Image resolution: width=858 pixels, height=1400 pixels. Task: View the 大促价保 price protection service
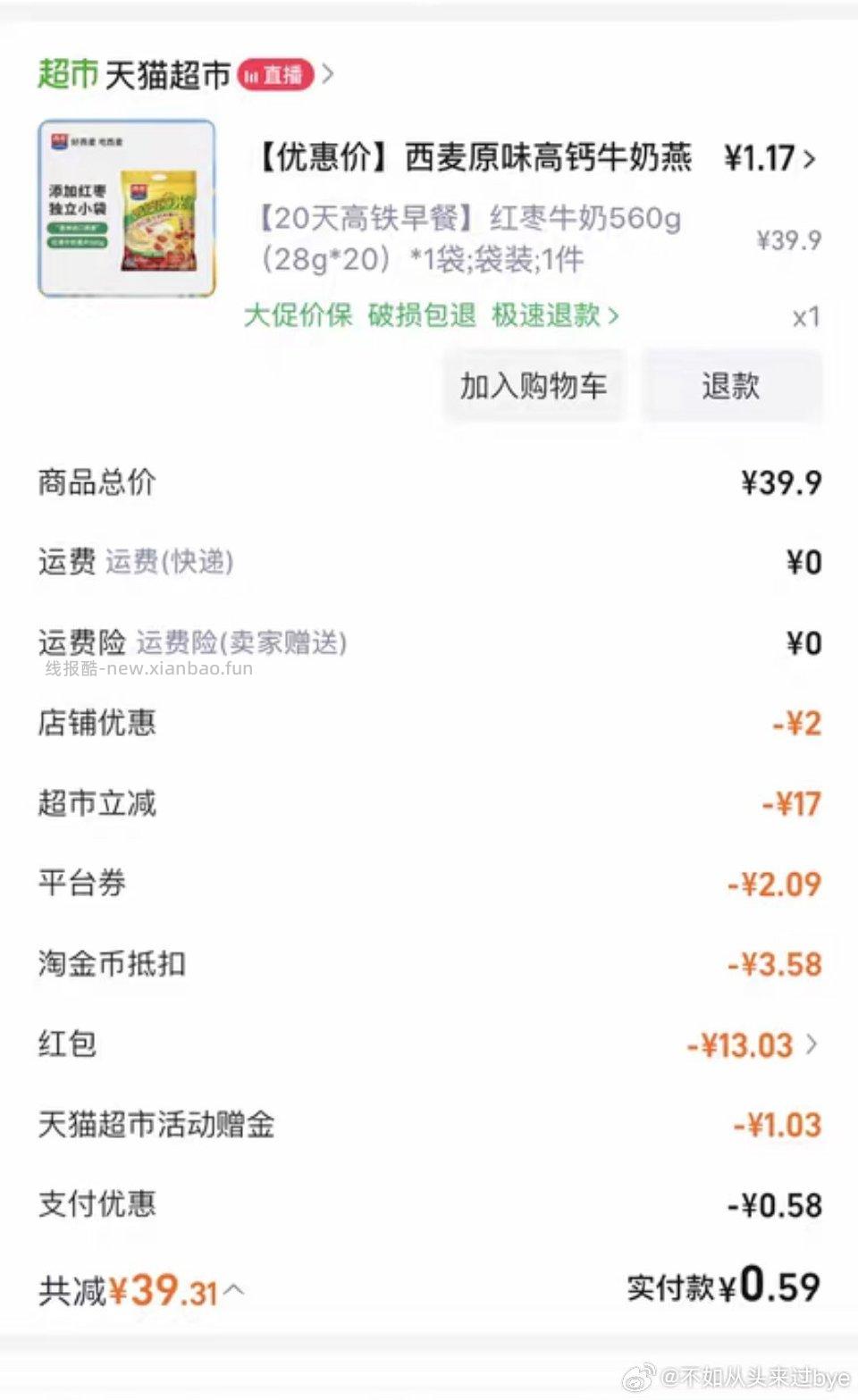299,314
